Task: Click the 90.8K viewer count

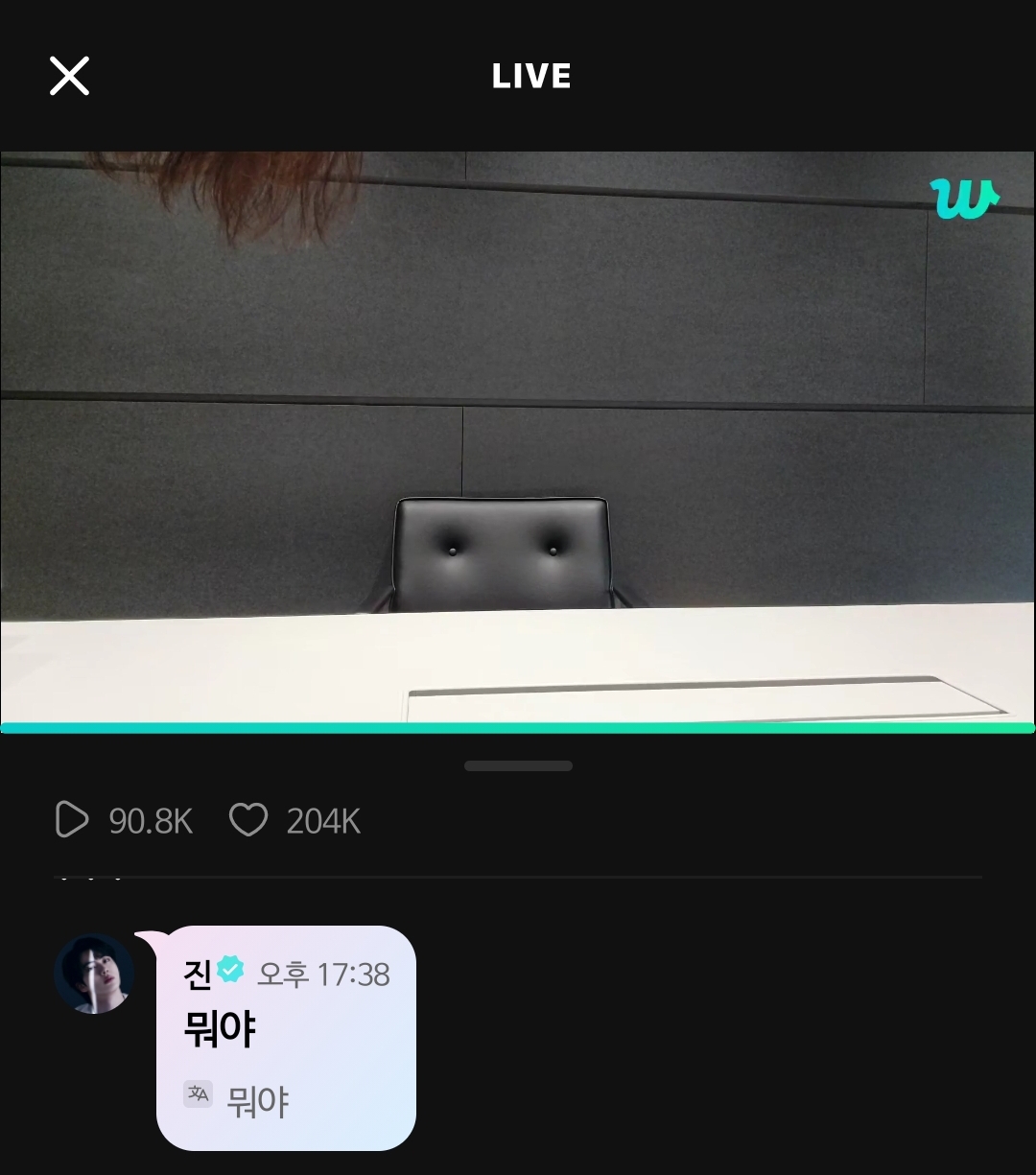Action: 151,820
